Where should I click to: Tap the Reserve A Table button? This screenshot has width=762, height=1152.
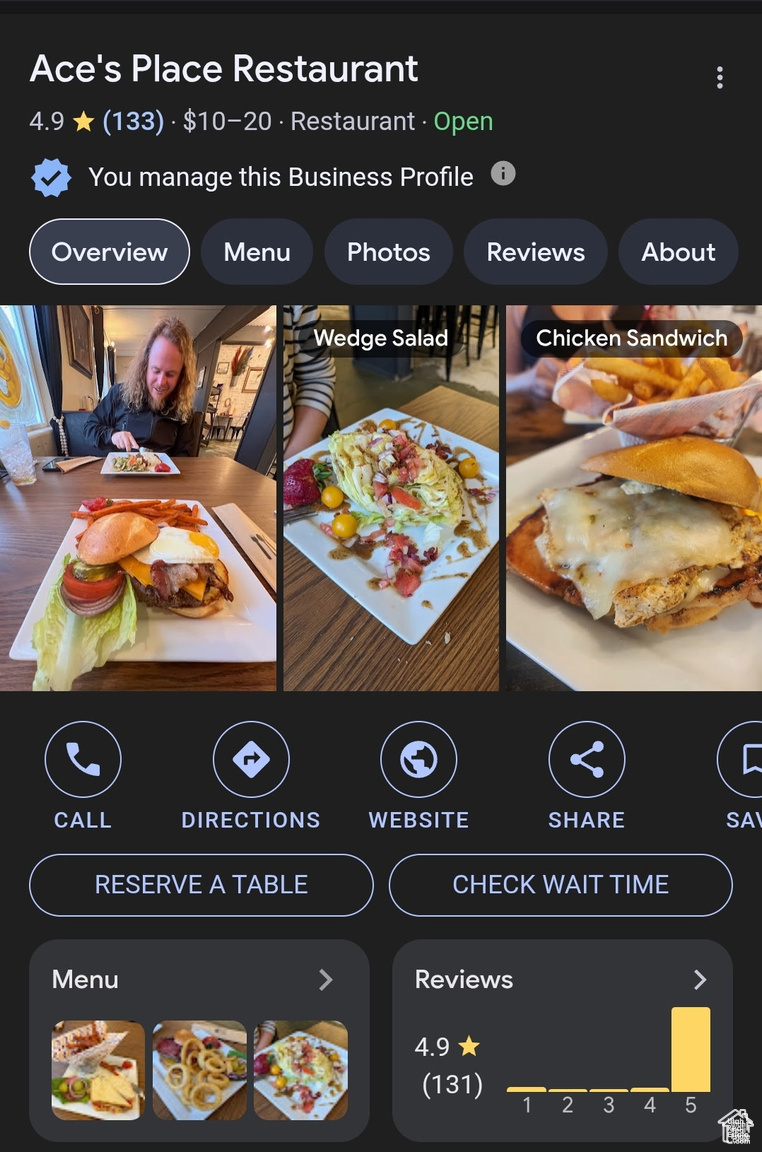coord(200,884)
